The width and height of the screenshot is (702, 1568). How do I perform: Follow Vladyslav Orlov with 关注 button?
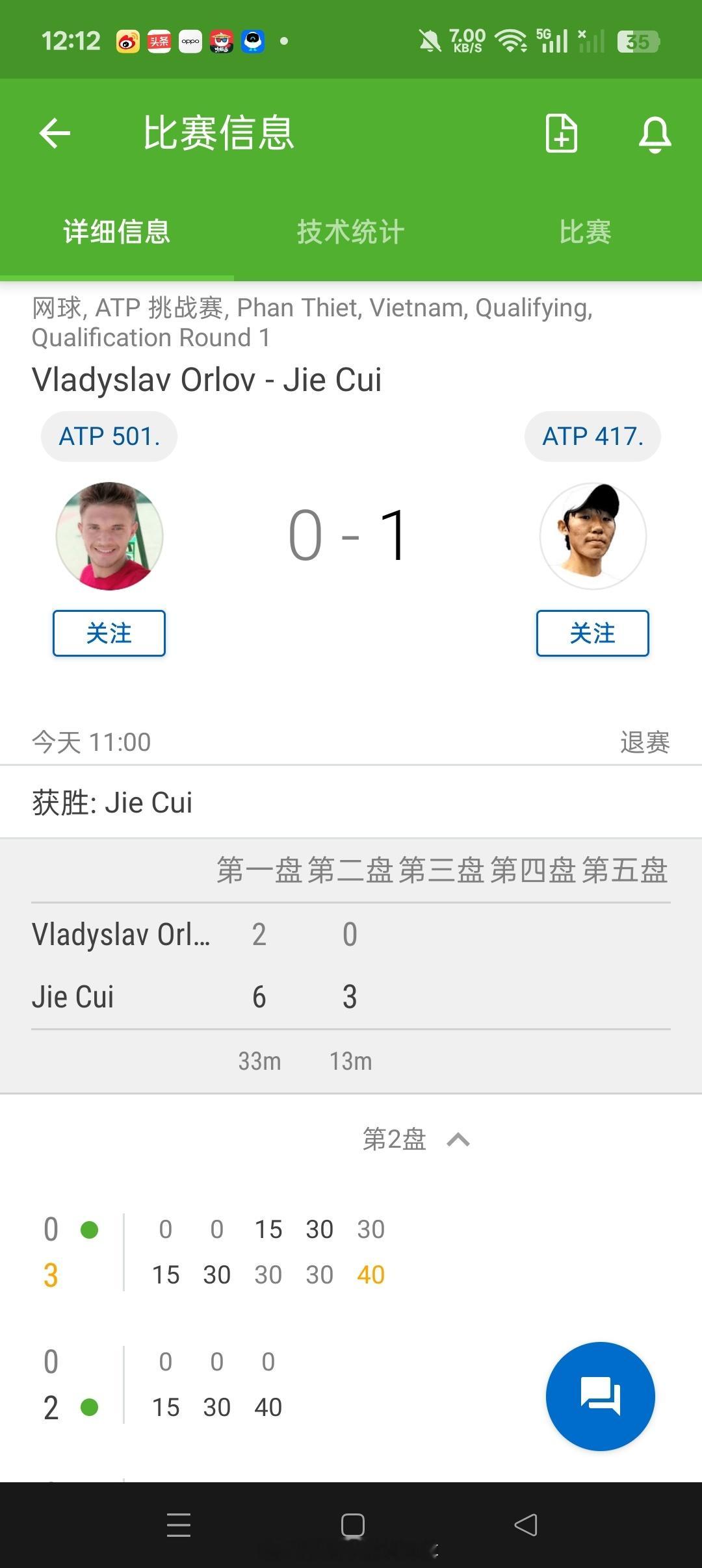109,633
